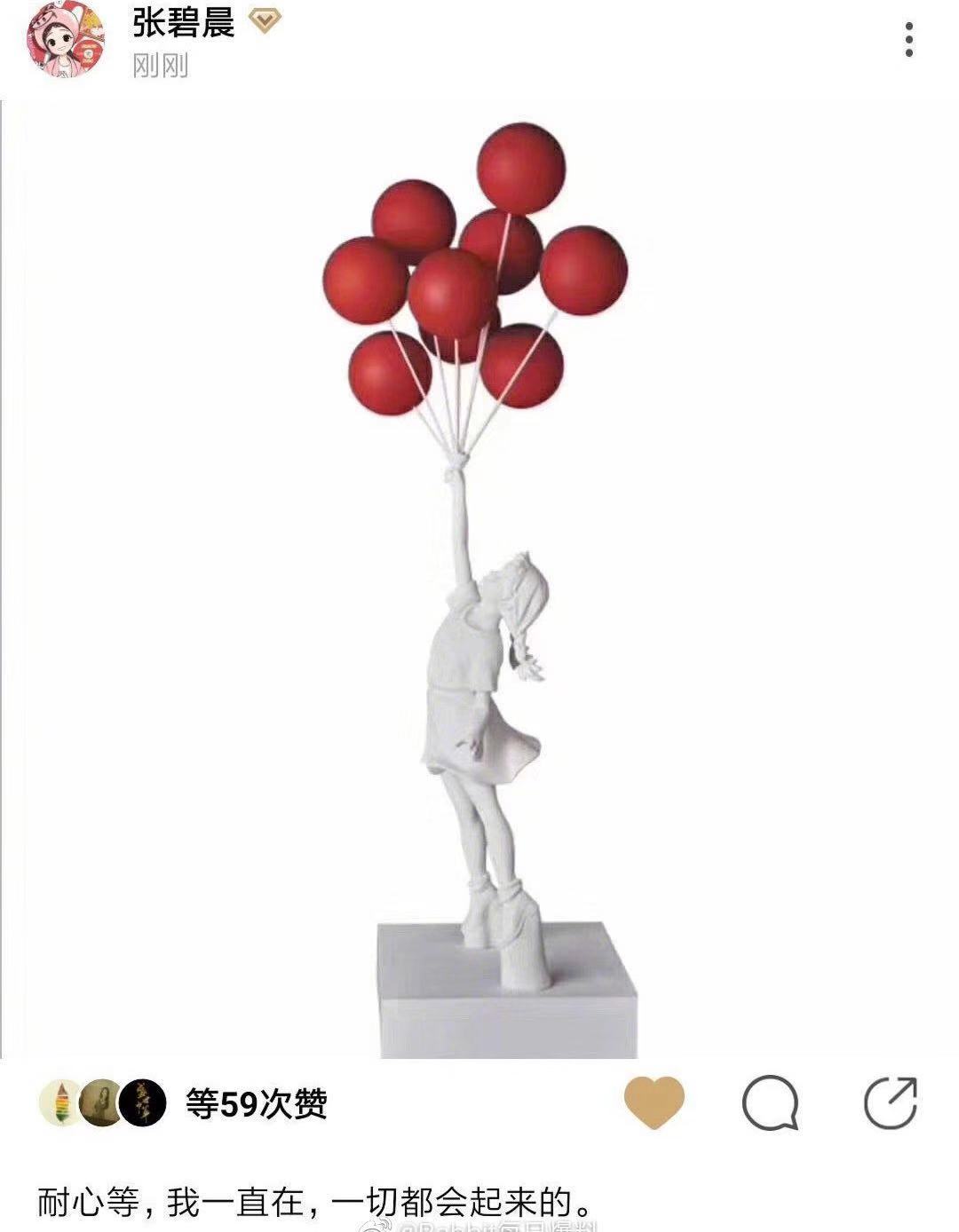The height and width of the screenshot is (1232, 959).
Task: Open the three-dot overflow menu
Action: pos(908,40)
